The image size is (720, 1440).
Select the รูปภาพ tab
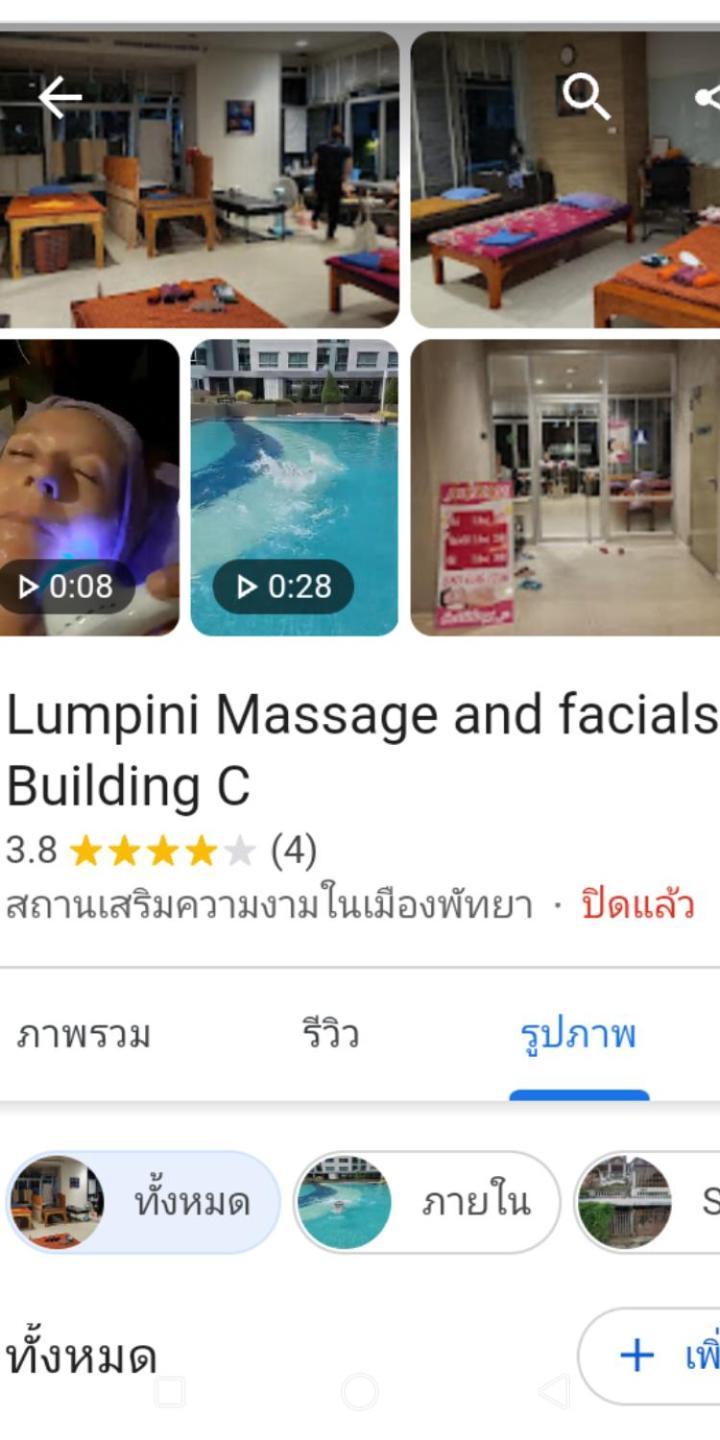tap(578, 1034)
